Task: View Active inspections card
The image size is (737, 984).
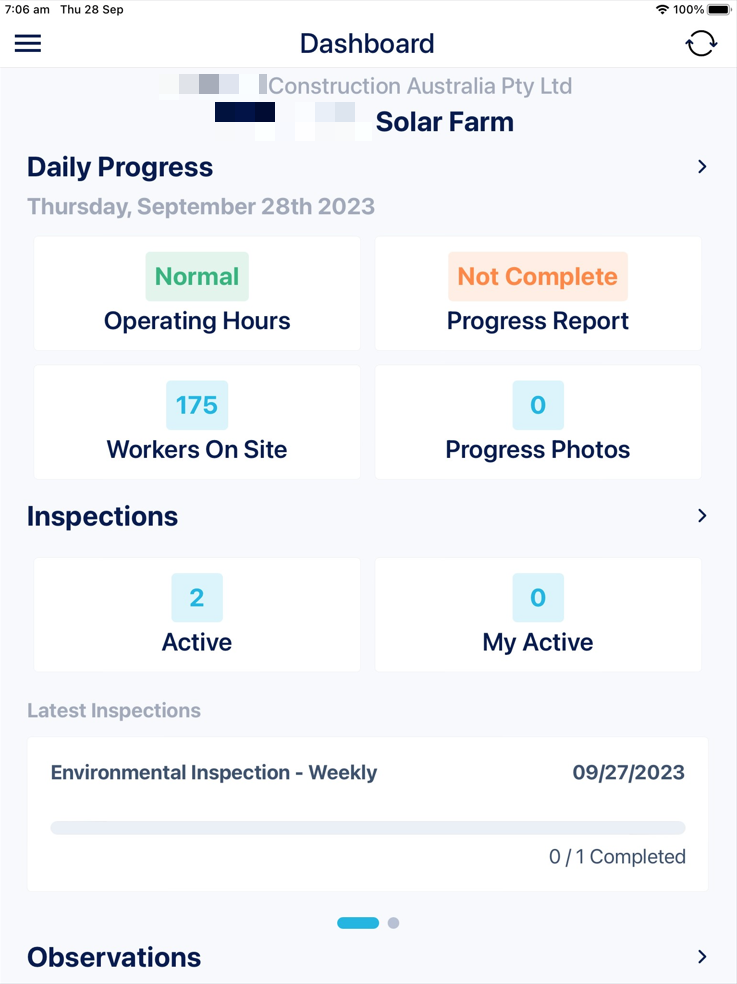Action: [197, 614]
